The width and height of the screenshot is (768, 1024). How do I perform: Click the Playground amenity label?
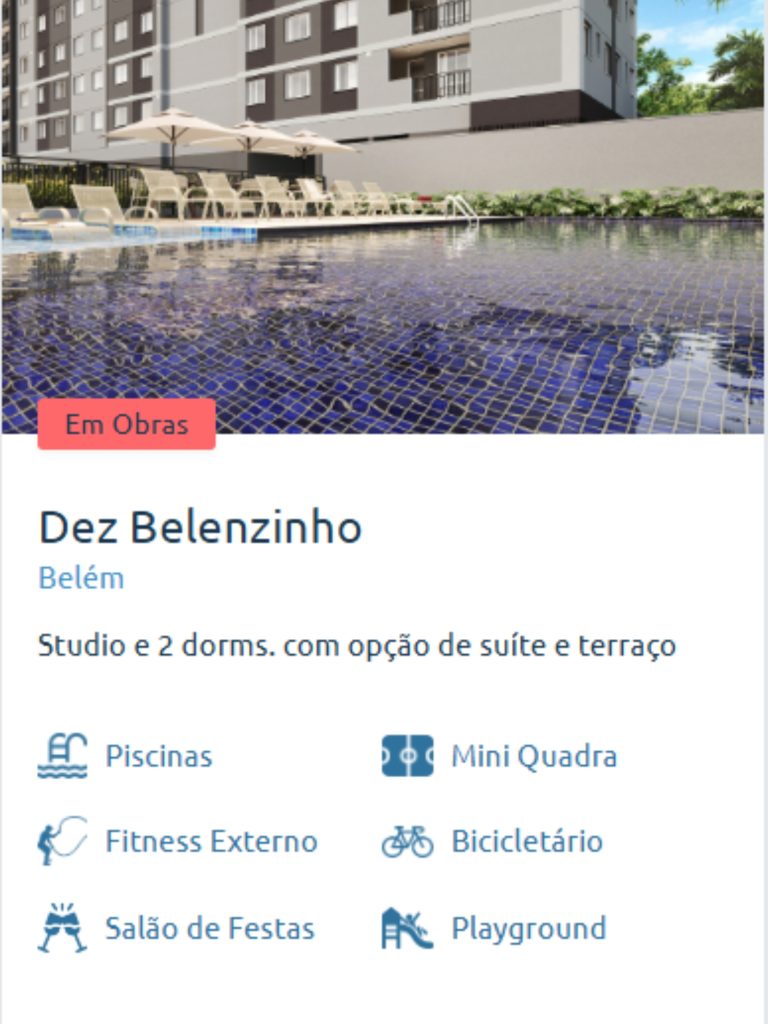coord(528,928)
